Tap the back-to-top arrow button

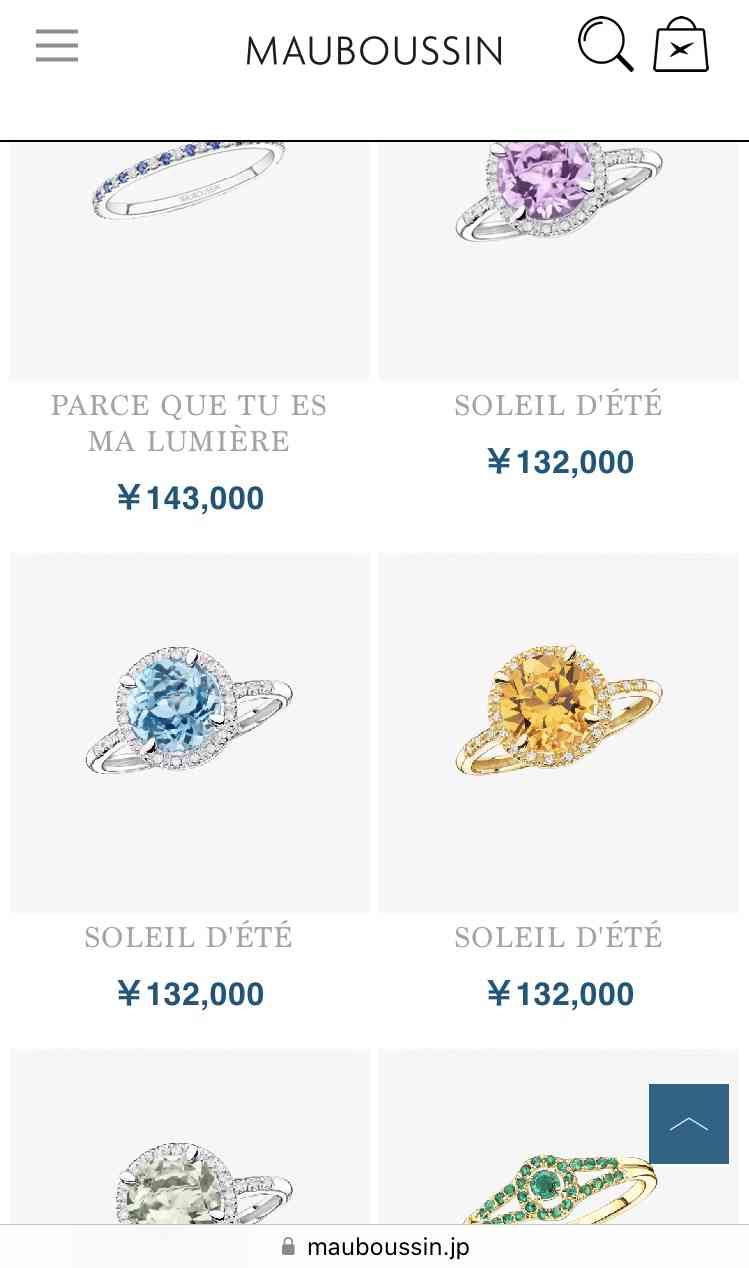(689, 1124)
